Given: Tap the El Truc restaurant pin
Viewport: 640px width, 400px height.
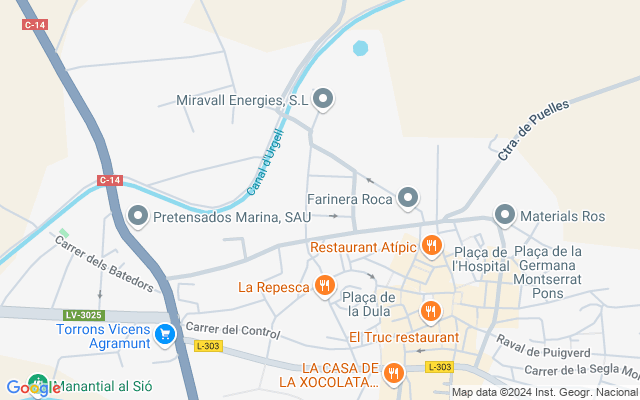Looking at the screenshot, I should click(431, 311).
